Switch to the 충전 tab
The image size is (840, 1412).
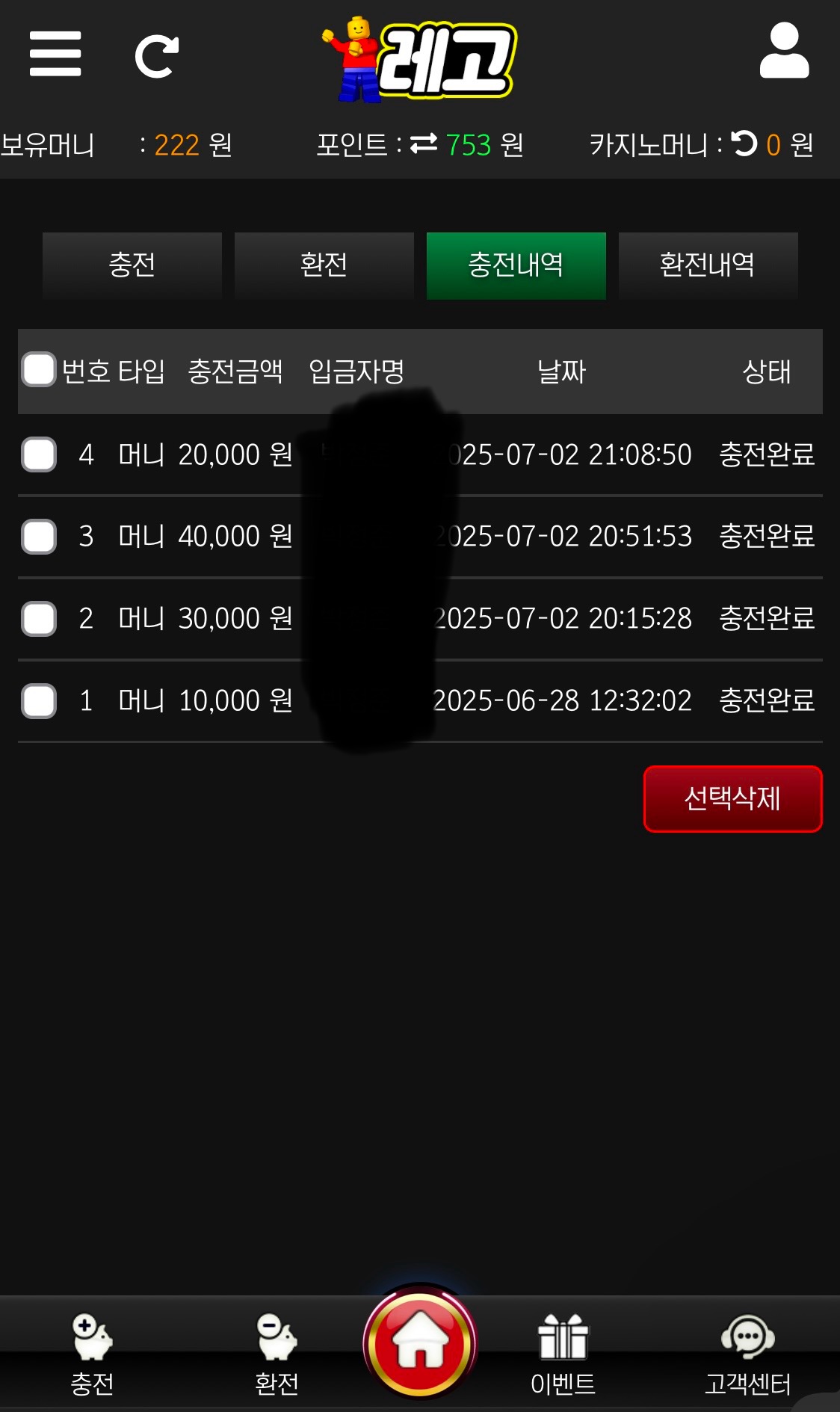pos(132,265)
